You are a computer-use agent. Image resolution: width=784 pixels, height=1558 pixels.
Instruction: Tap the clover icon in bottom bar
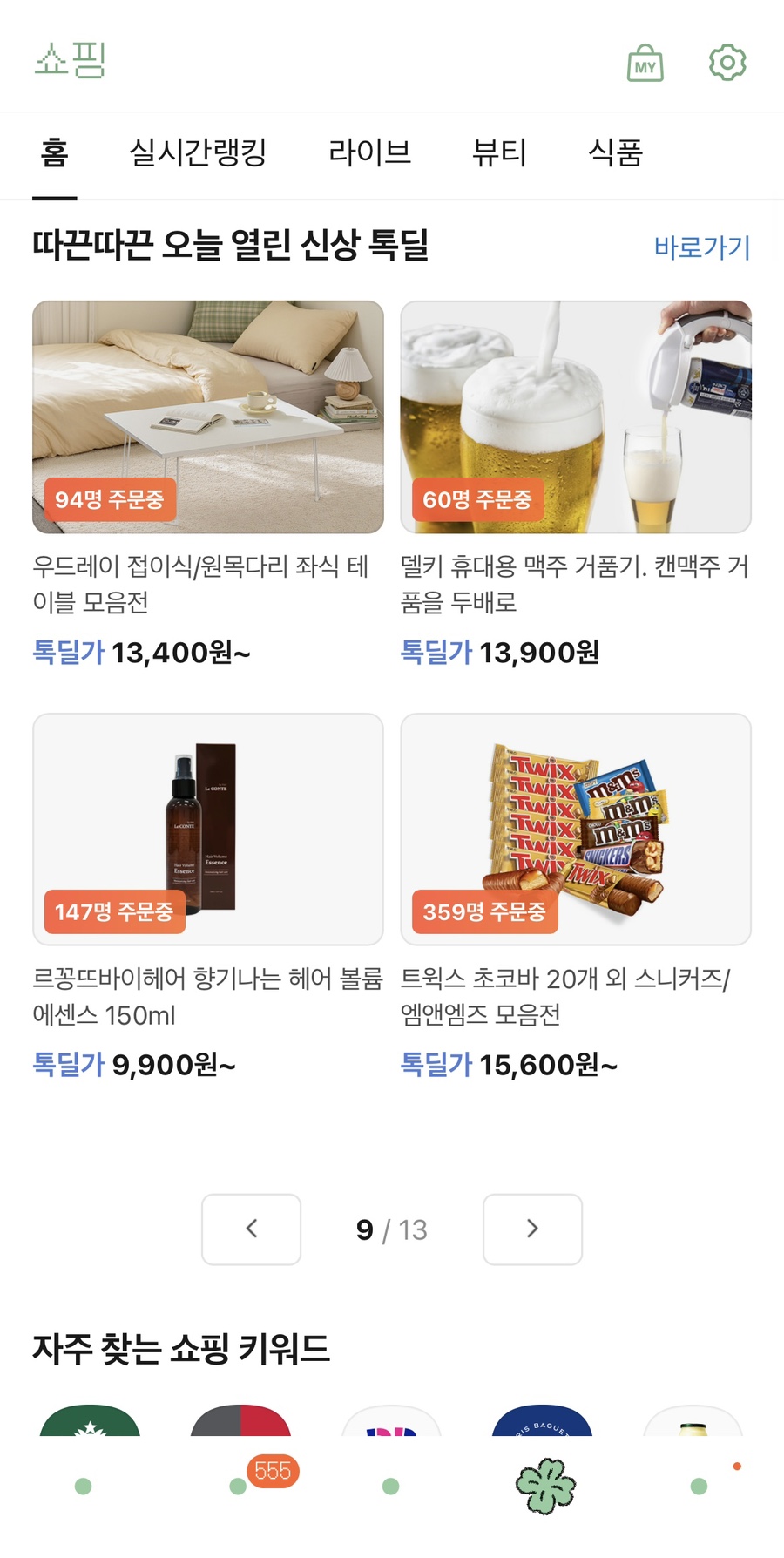point(545,1486)
